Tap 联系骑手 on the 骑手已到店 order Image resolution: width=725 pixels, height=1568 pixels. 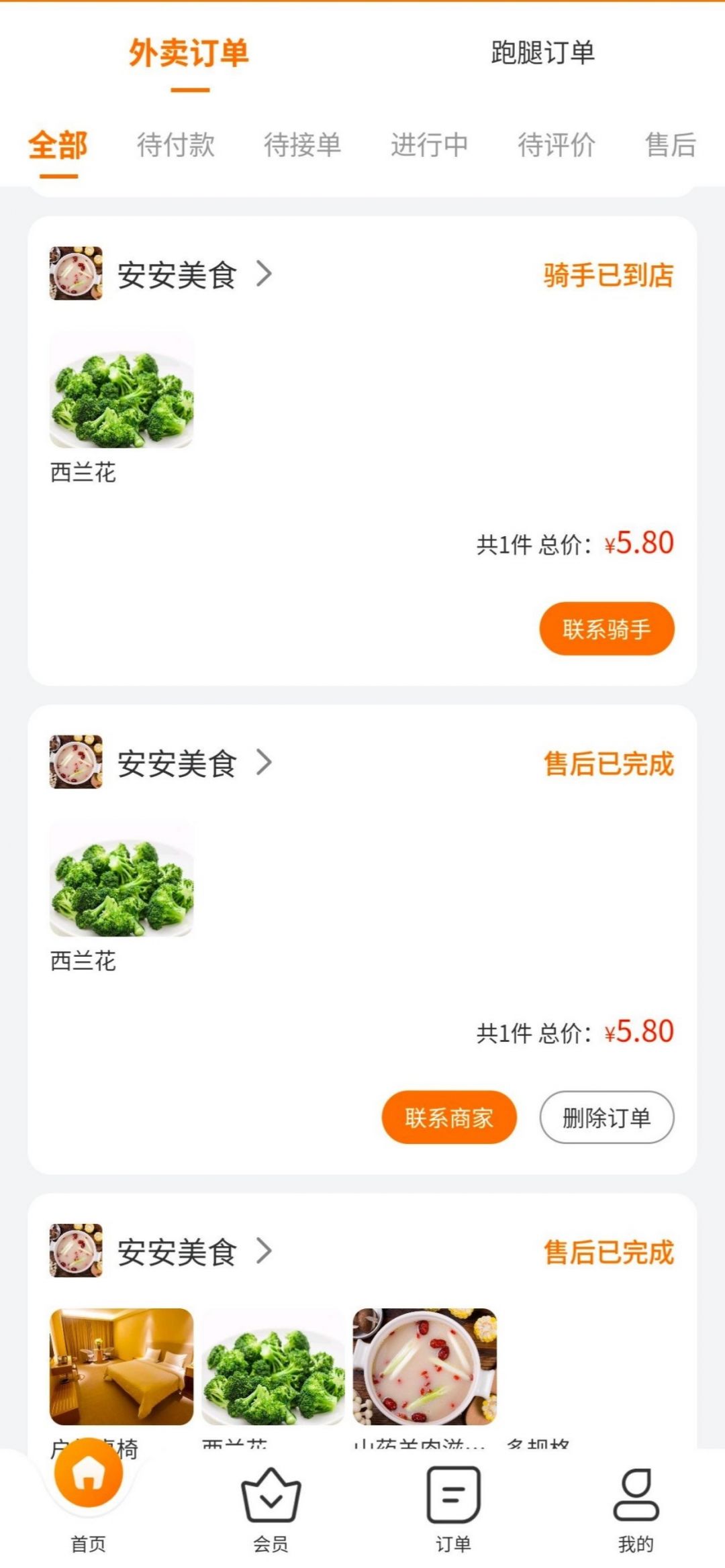tap(606, 629)
